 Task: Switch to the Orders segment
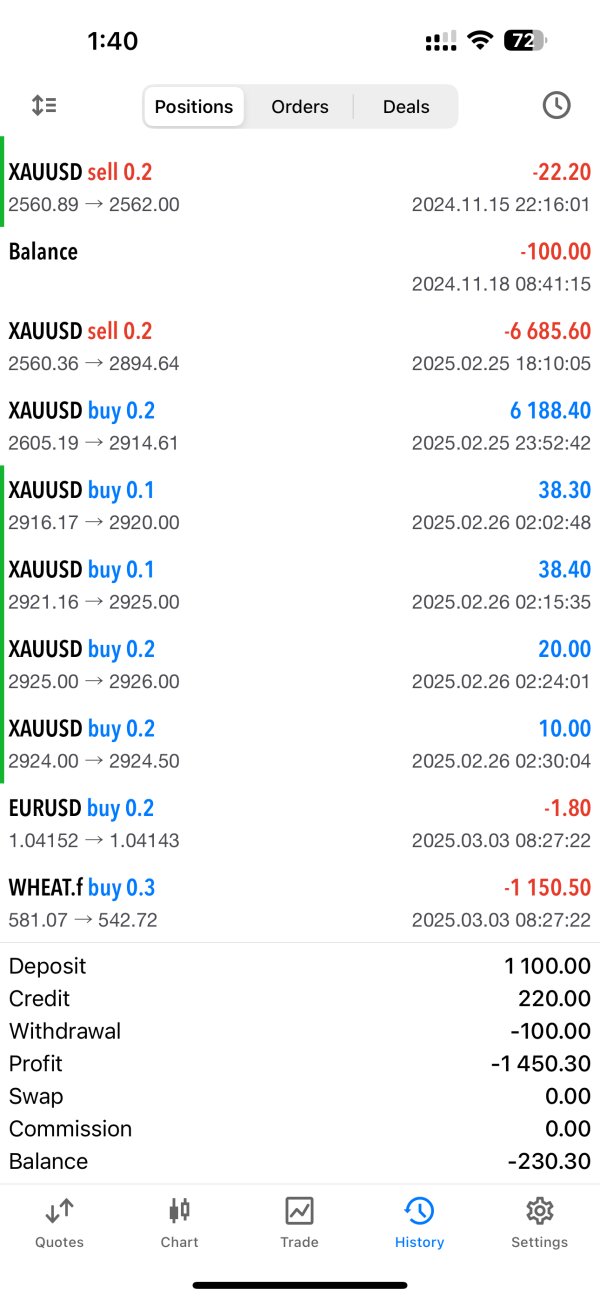tap(300, 107)
